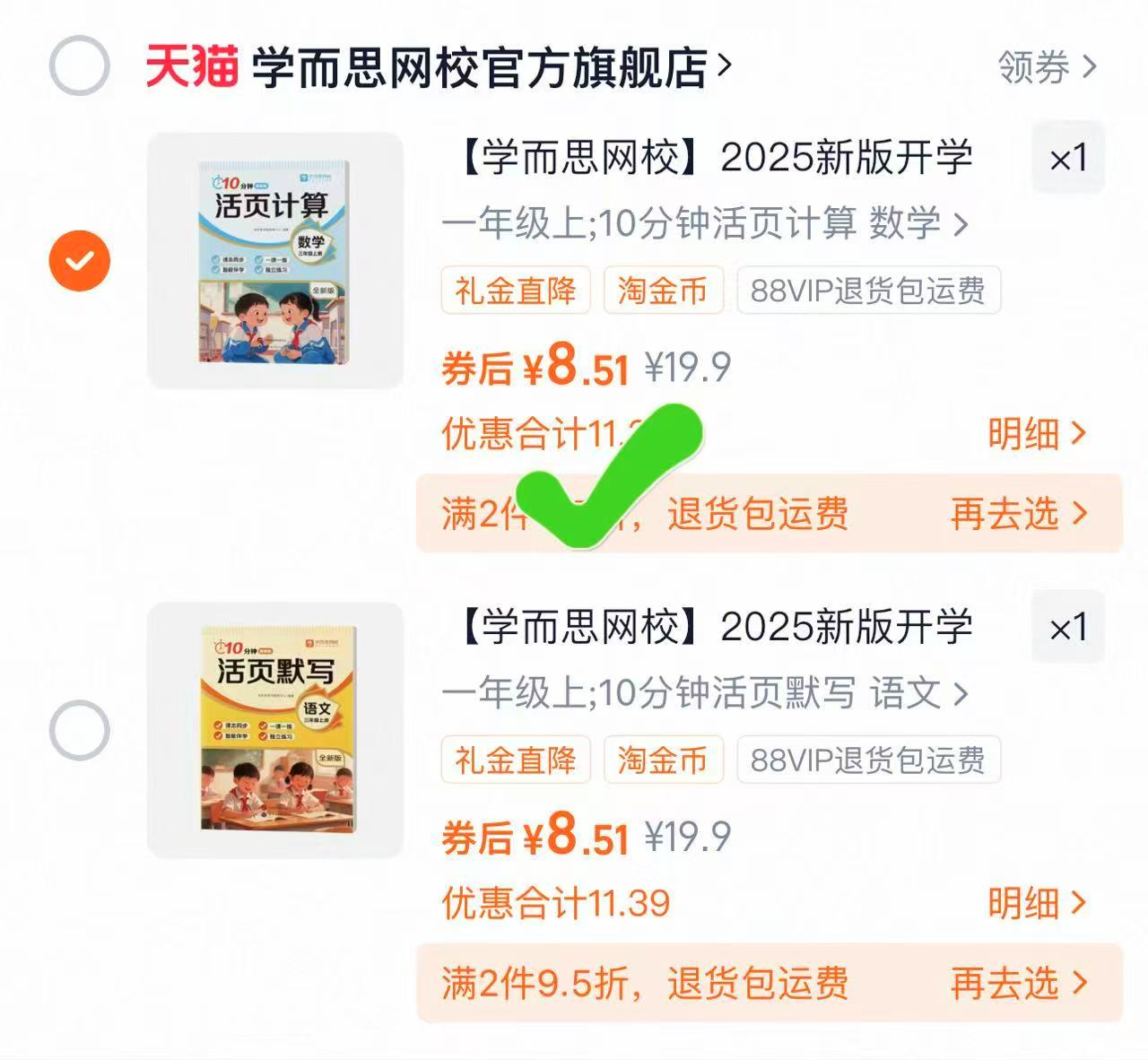Tap 再去选 under the 活页计算 数学 item
The height and width of the screenshot is (1060, 1148).
pos(1018,514)
